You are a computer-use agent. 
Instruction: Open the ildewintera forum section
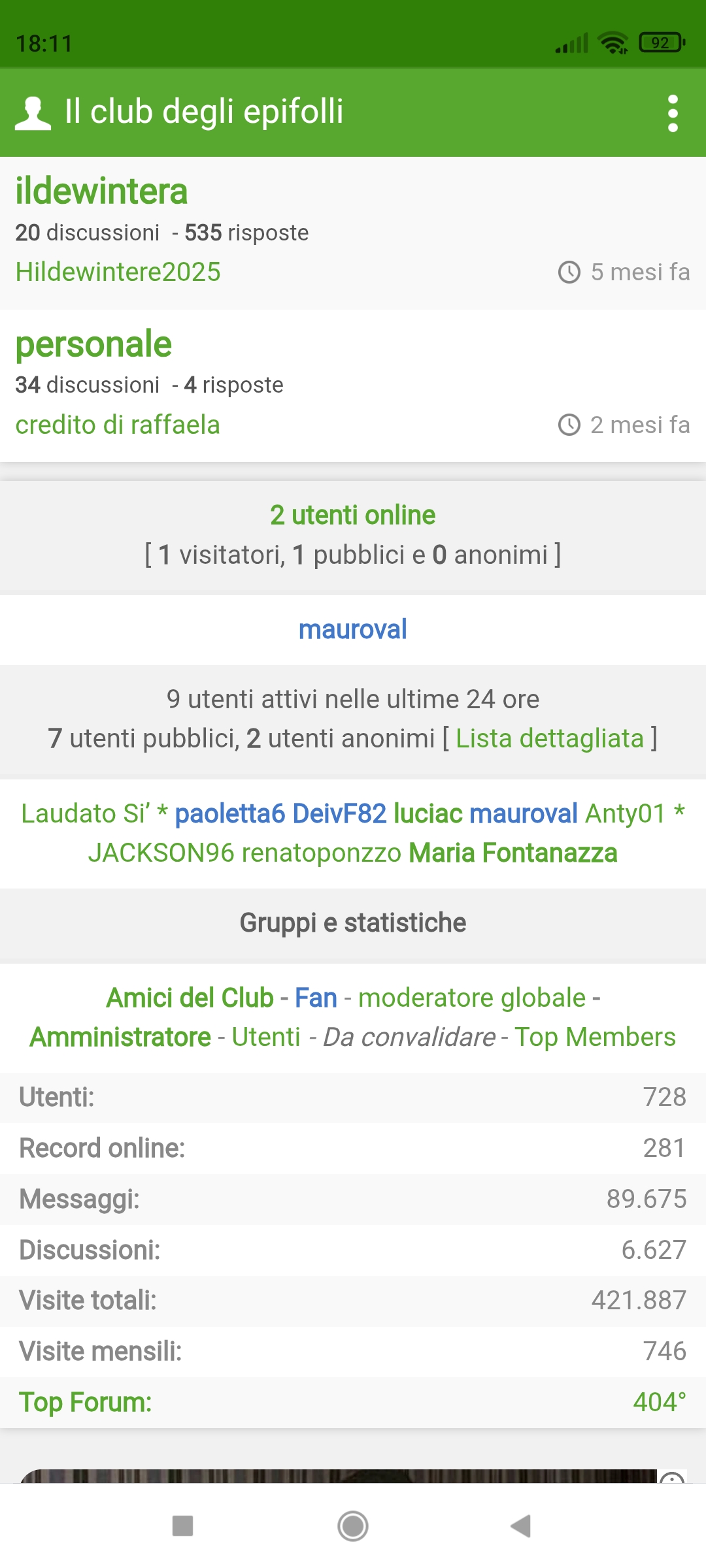point(101,191)
